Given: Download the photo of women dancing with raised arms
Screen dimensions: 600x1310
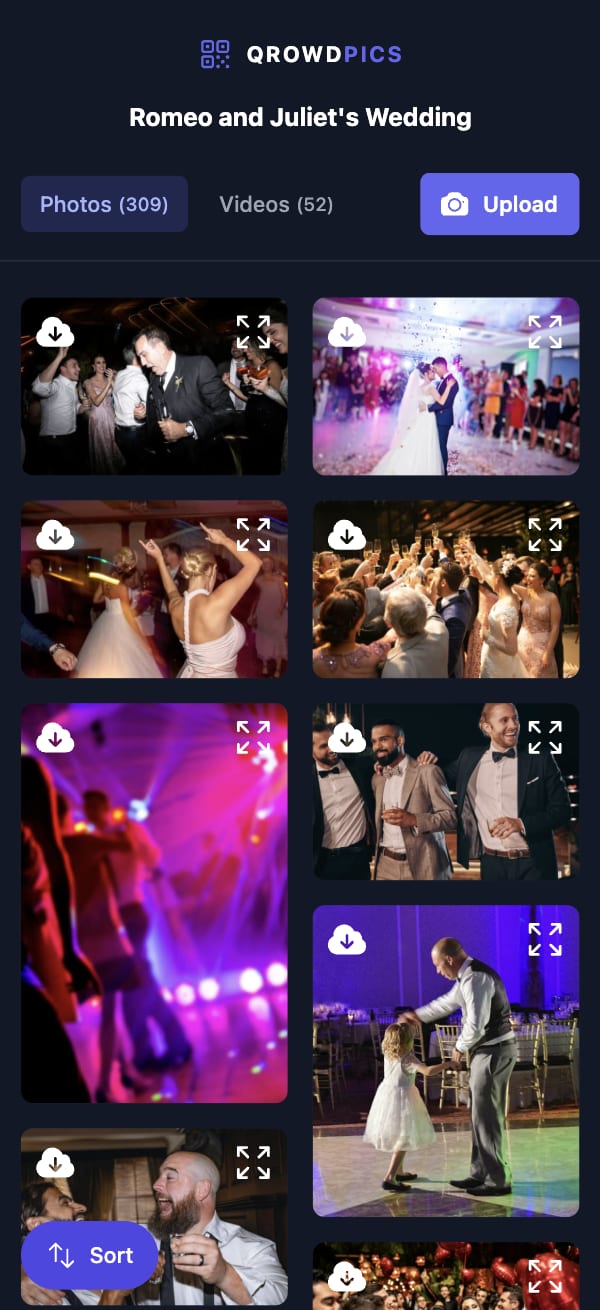Looking at the screenshot, I should pyautogui.click(x=55, y=535).
